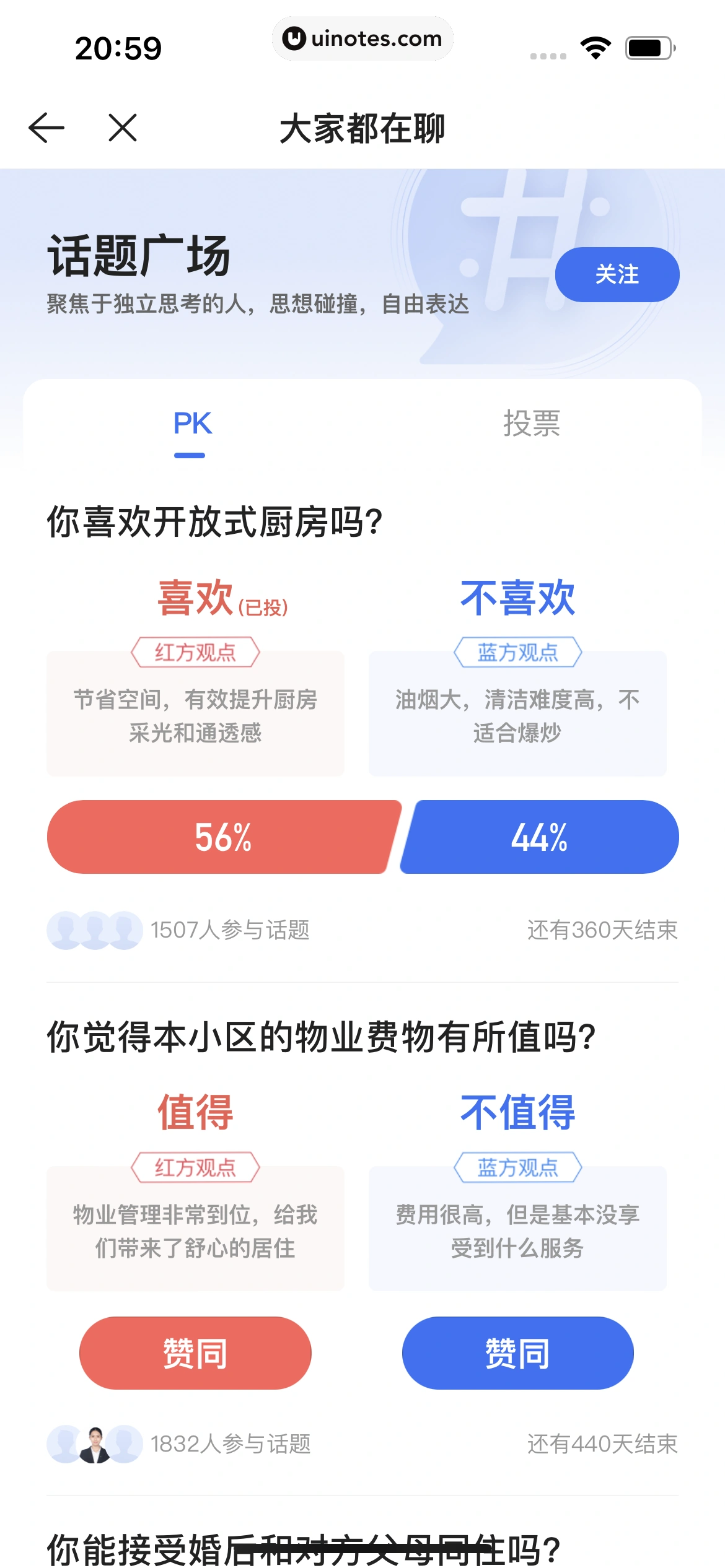725x1568 pixels.
Task: Go back using the arrow icon
Action: pyautogui.click(x=46, y=128)
